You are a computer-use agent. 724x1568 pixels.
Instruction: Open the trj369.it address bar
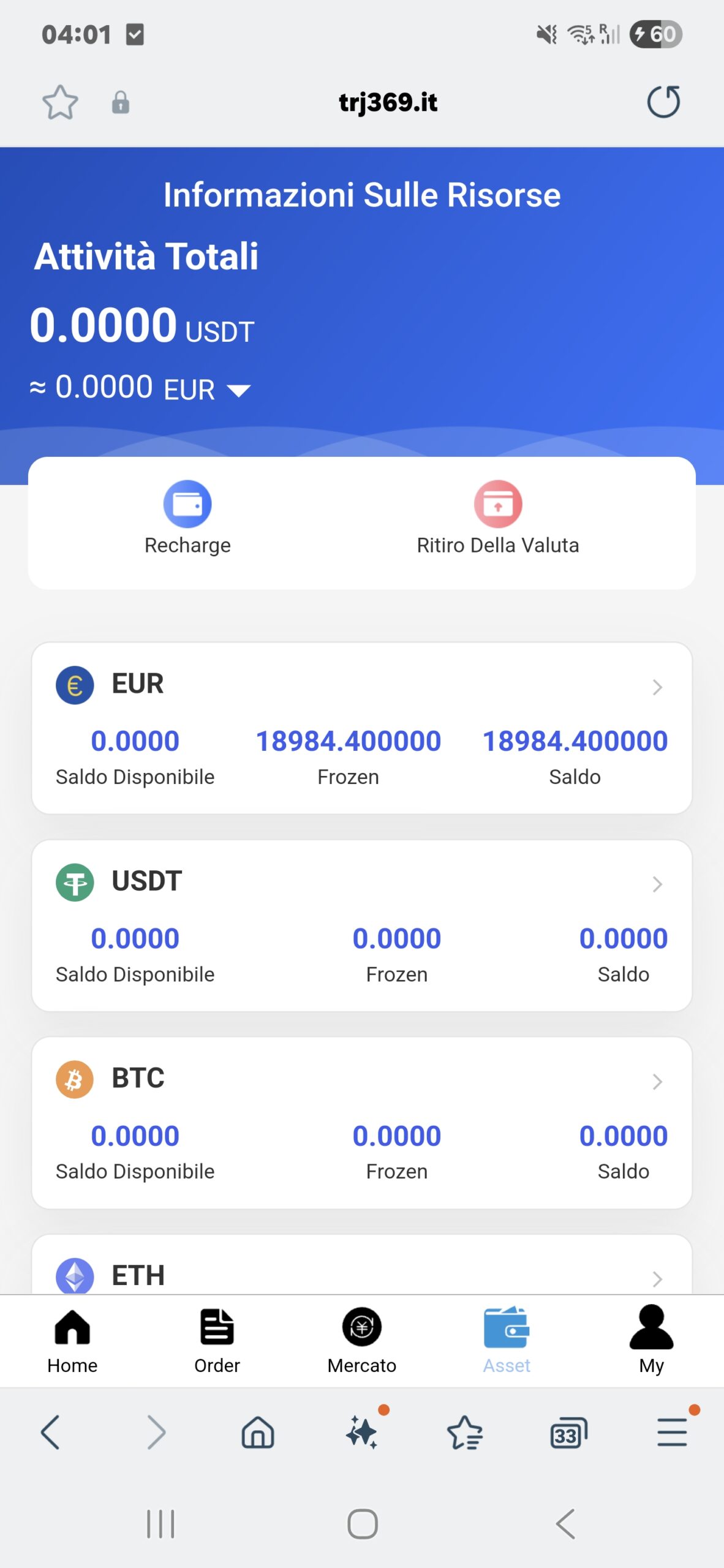(388, 102)
